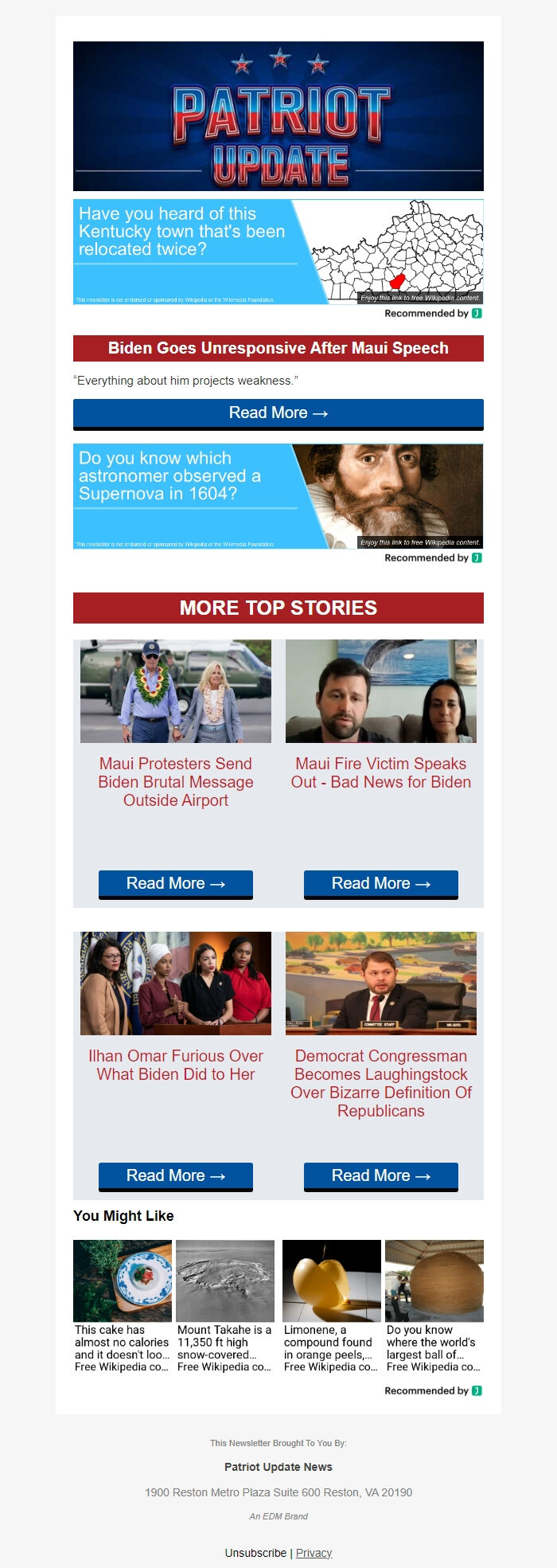Read more on Maui fire victim story
The width and height of the screenshot is (557, 1568).
click(380, 884)
